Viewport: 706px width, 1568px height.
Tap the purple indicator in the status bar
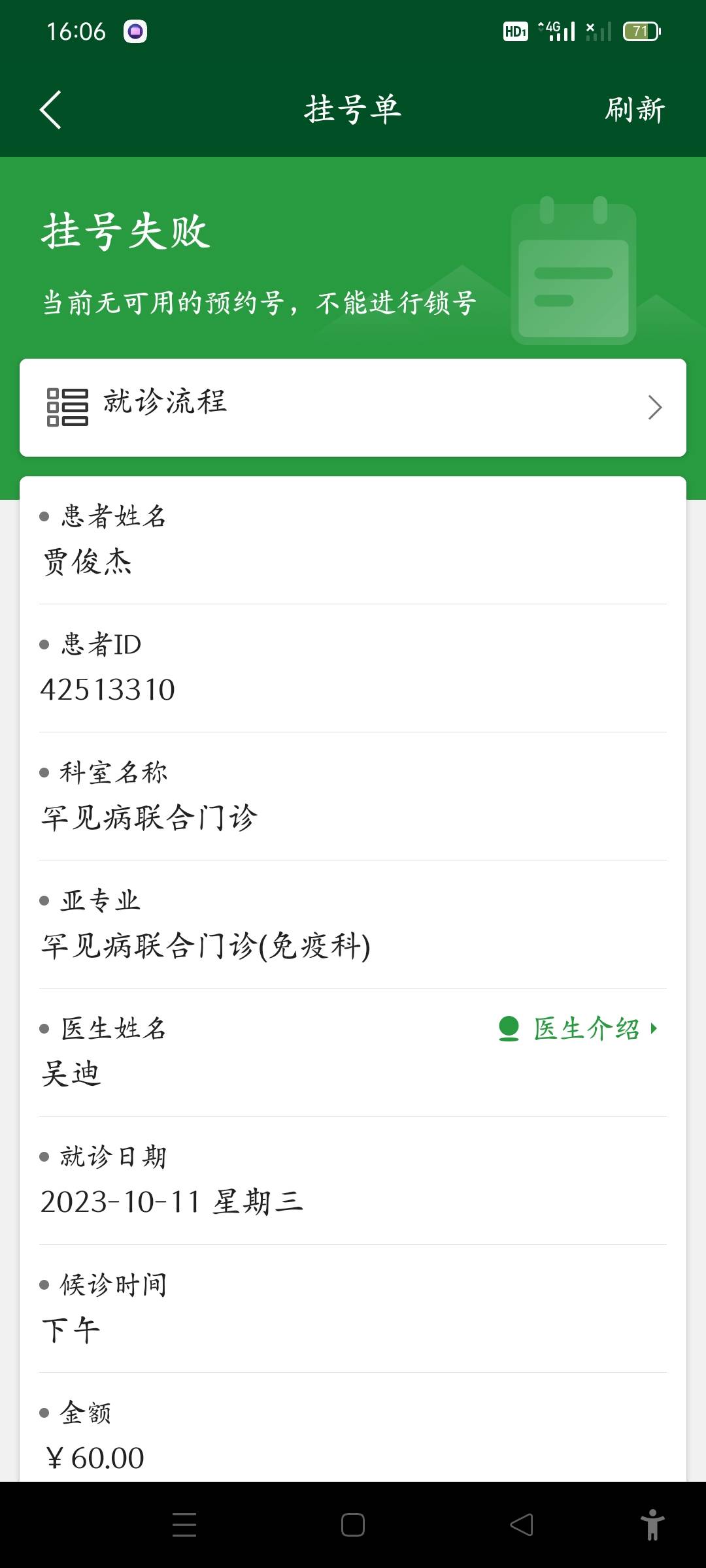coord(135,31)
